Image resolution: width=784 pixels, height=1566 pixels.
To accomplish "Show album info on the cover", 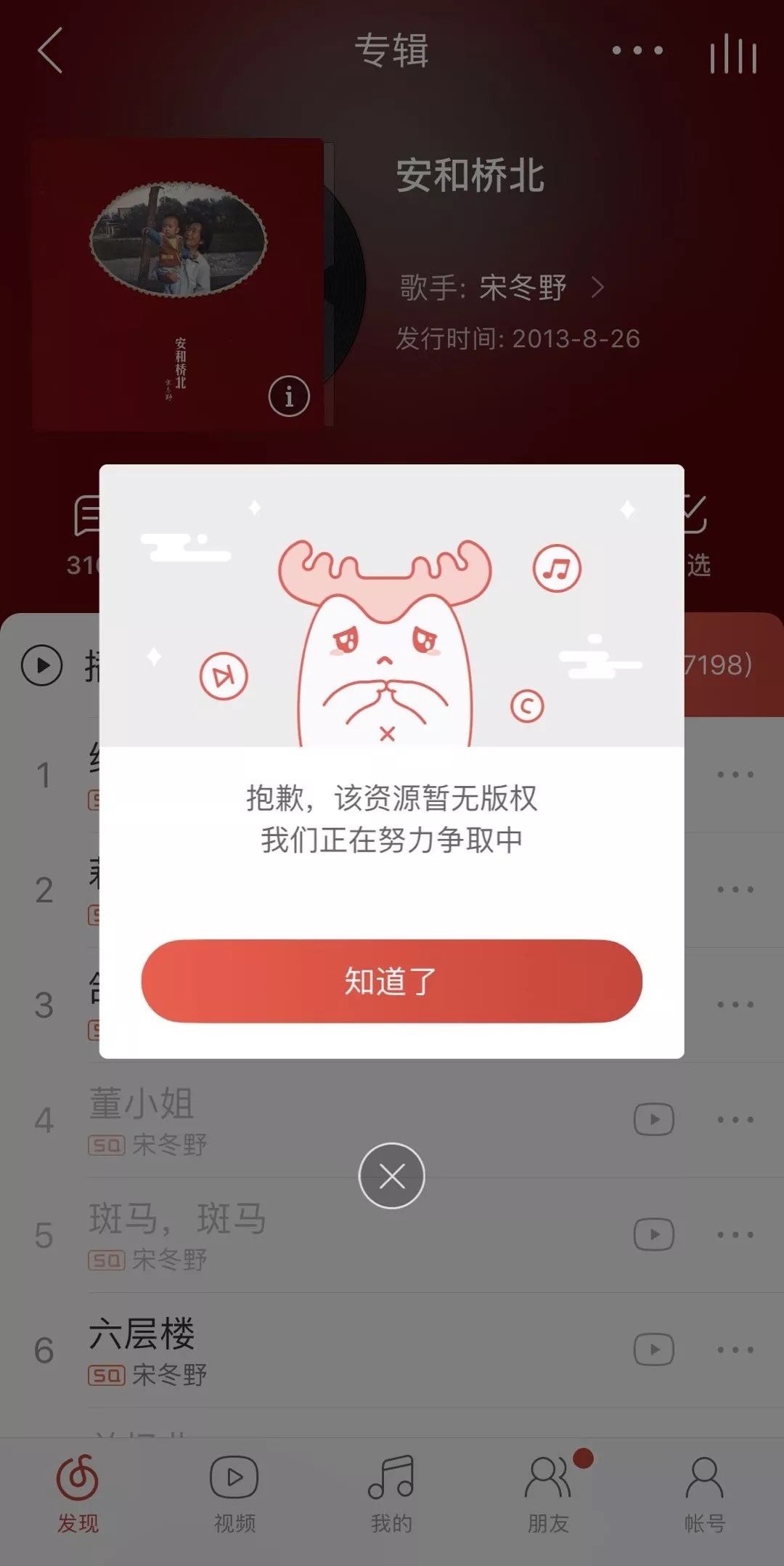I will [289, 396].
